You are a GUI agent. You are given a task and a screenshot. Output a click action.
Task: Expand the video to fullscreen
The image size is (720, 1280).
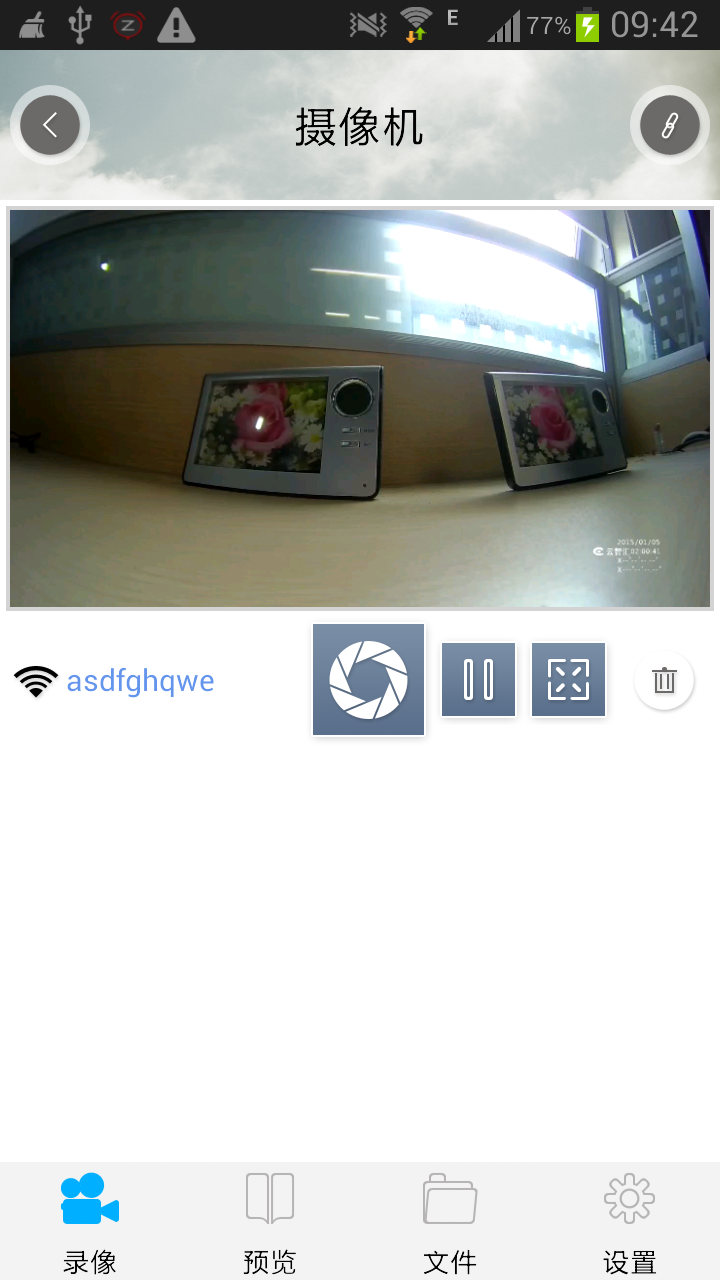(568, 680)
